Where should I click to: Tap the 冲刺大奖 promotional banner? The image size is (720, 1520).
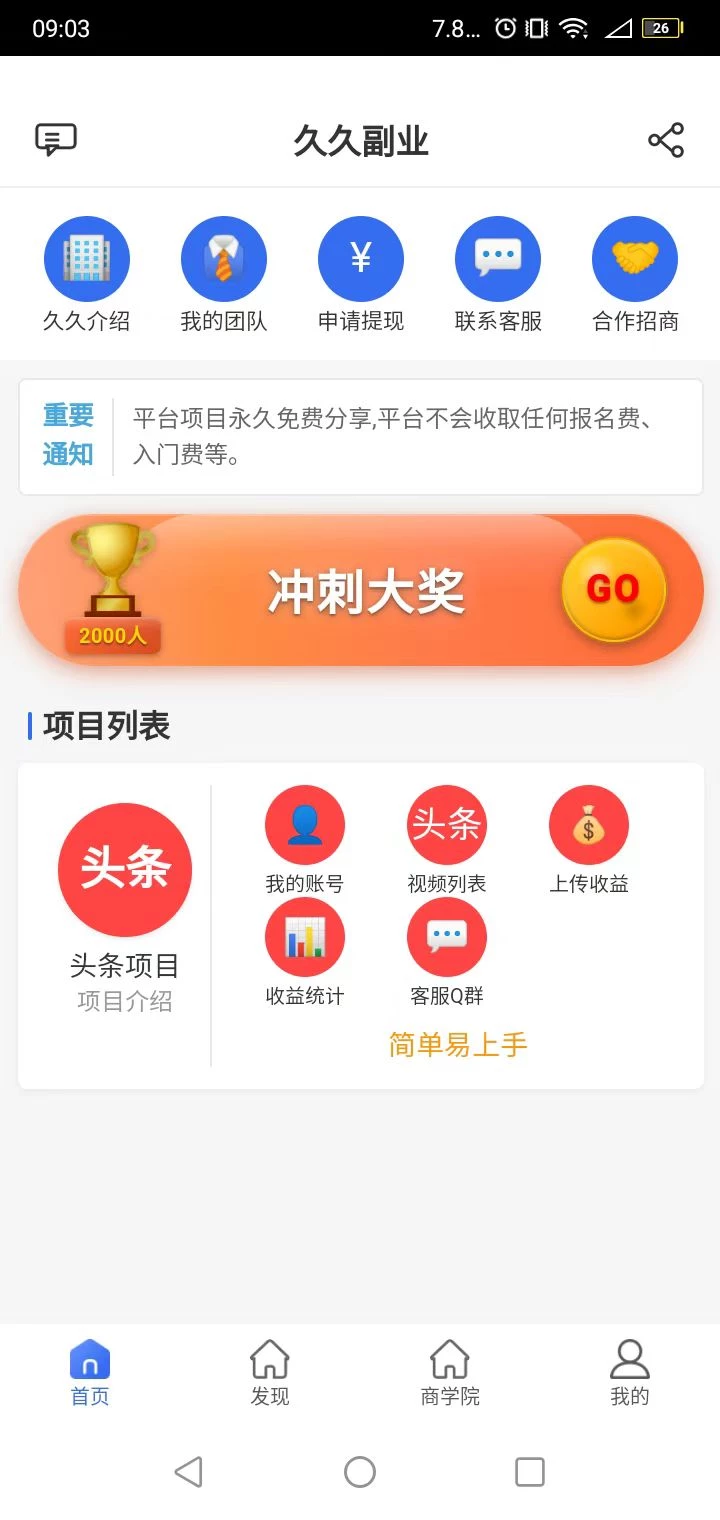pos(360,590)
